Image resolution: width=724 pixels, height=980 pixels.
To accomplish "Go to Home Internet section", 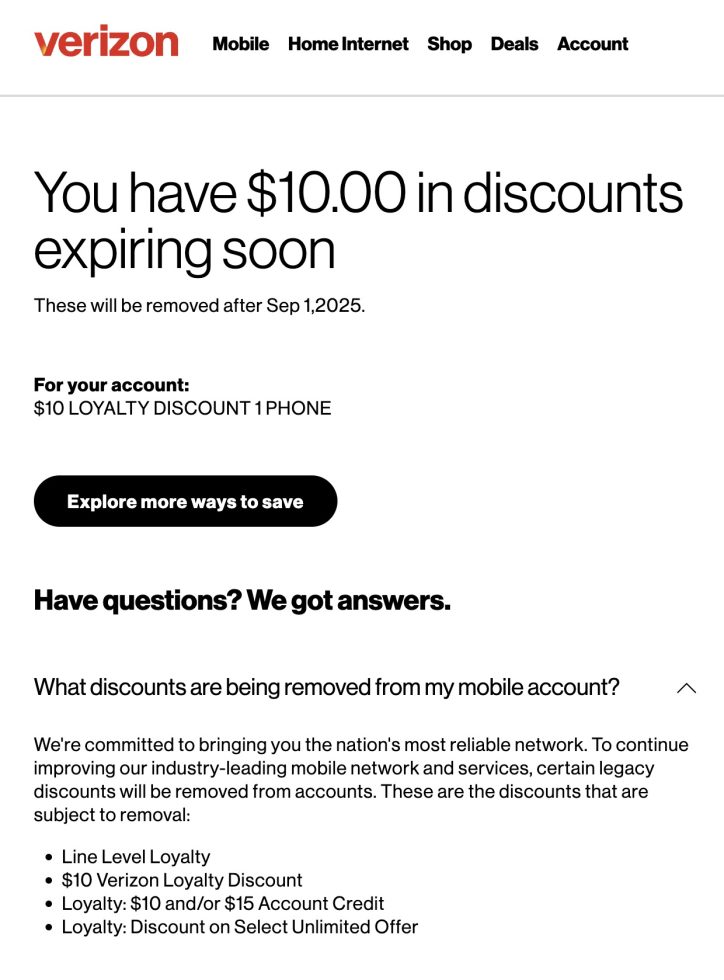I will click(348, 44).
